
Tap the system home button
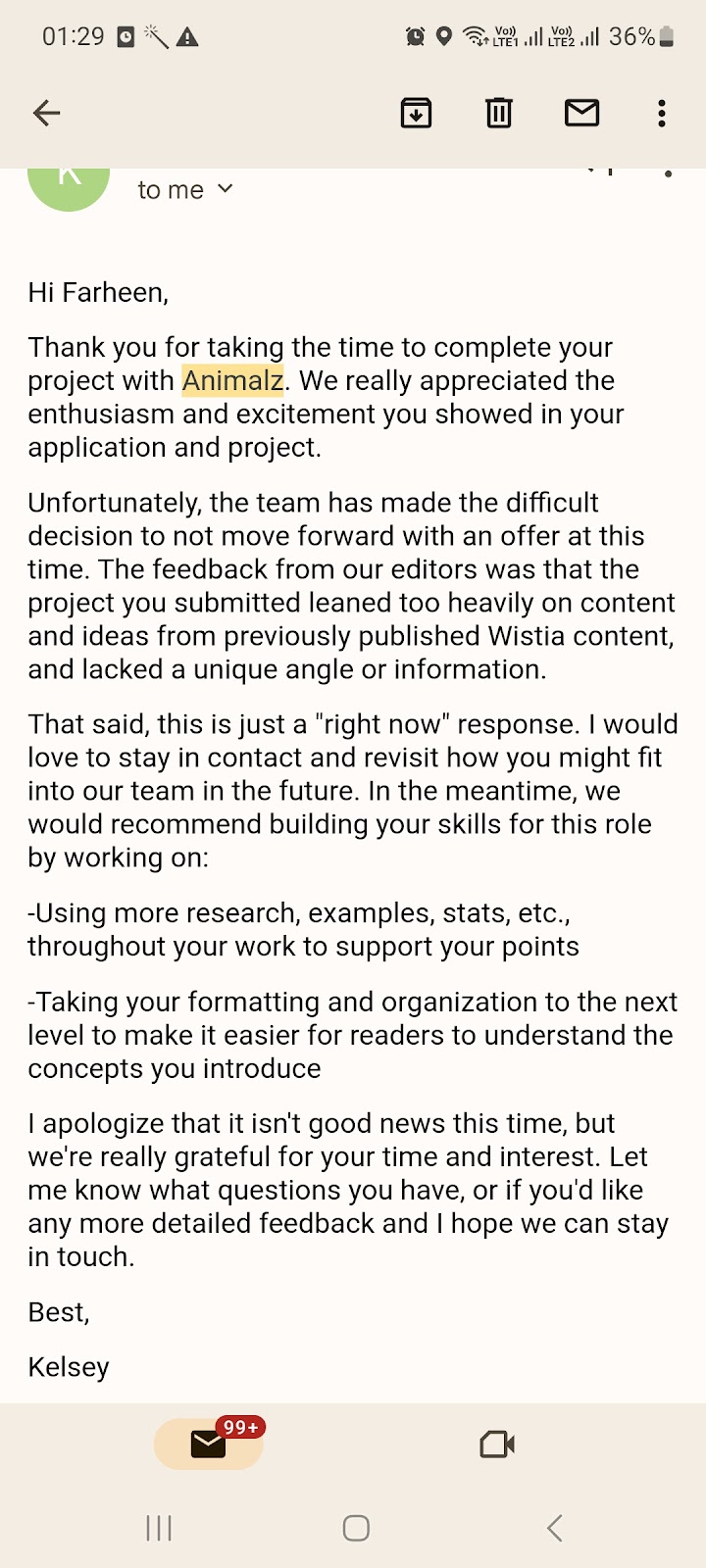point(356,1528)
